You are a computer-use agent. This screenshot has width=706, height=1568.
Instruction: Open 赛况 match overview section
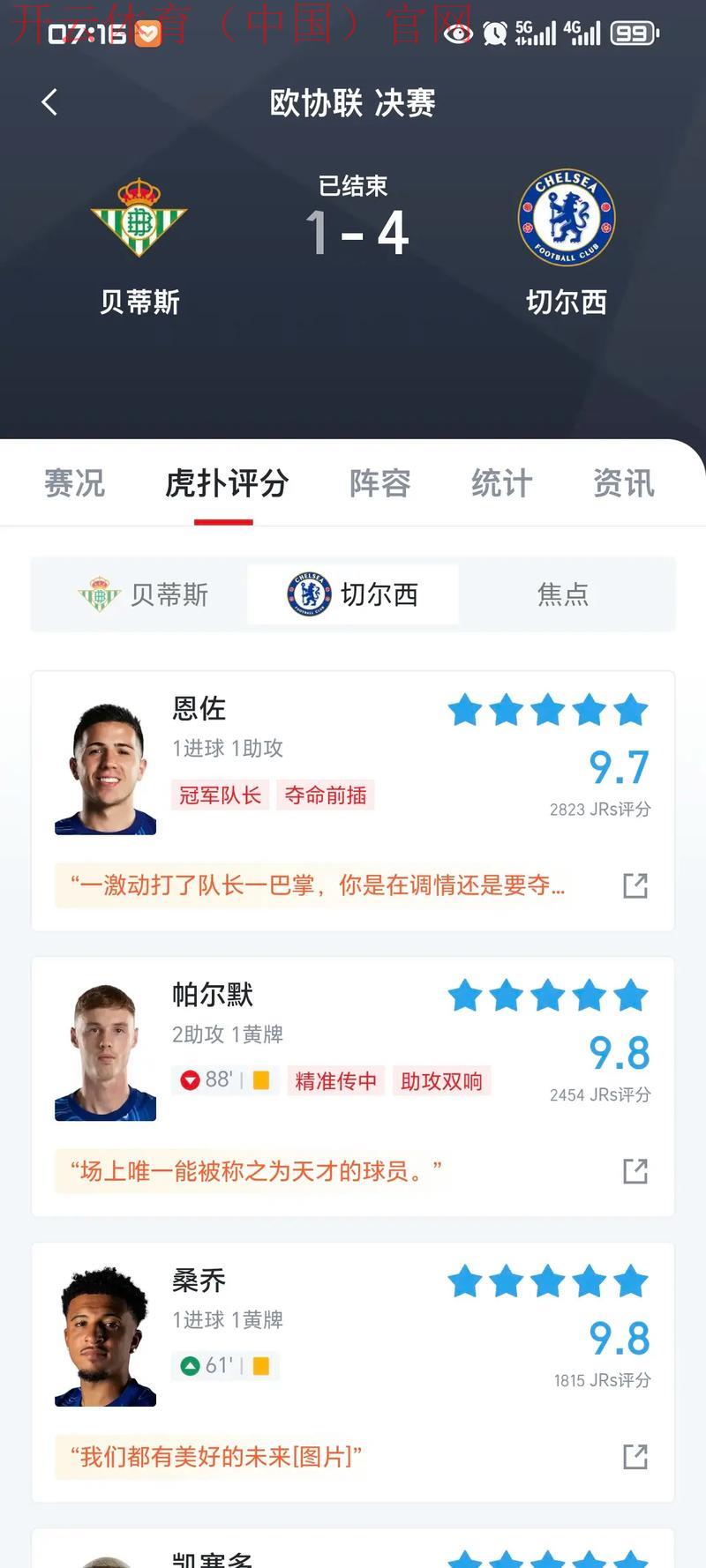pos(73,484)
